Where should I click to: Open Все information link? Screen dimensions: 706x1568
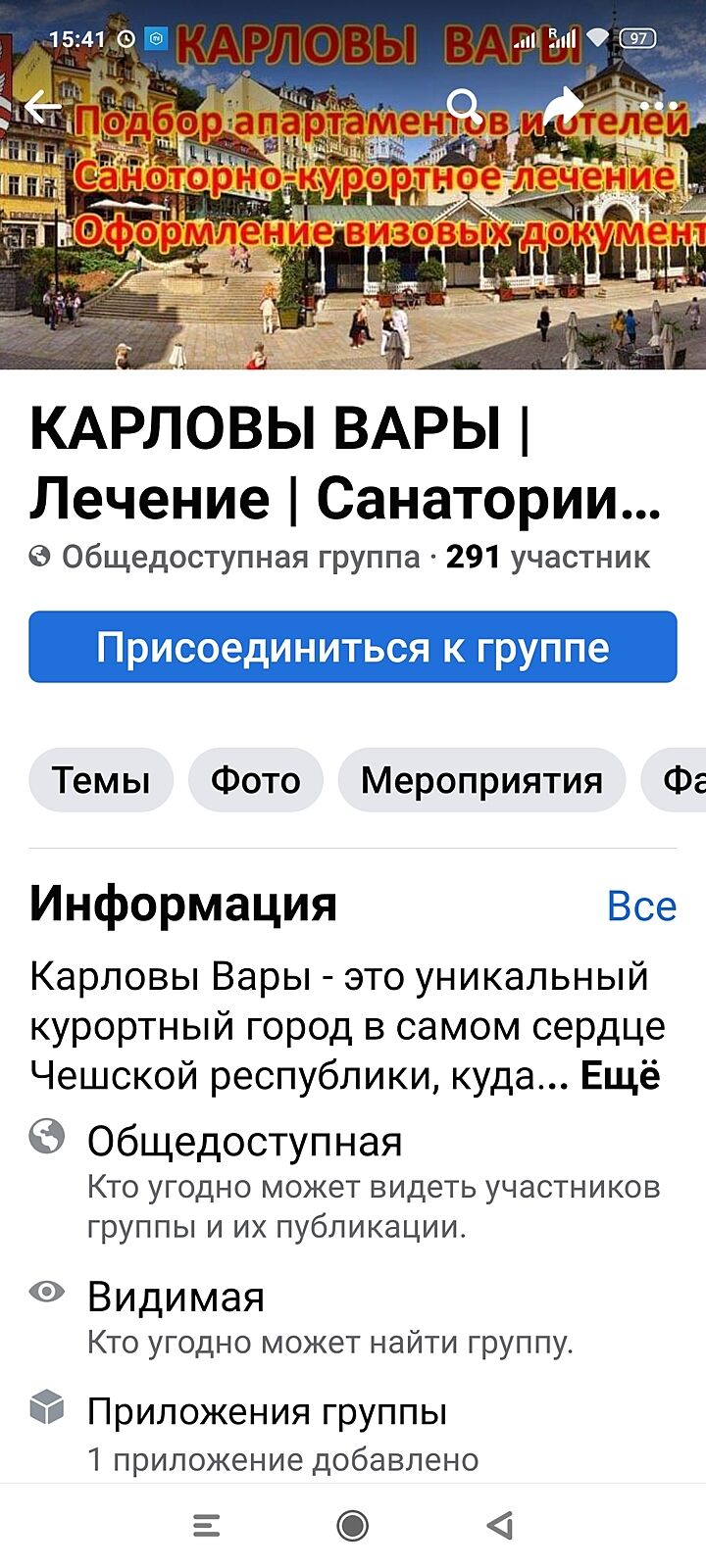(x=641, y=906)
